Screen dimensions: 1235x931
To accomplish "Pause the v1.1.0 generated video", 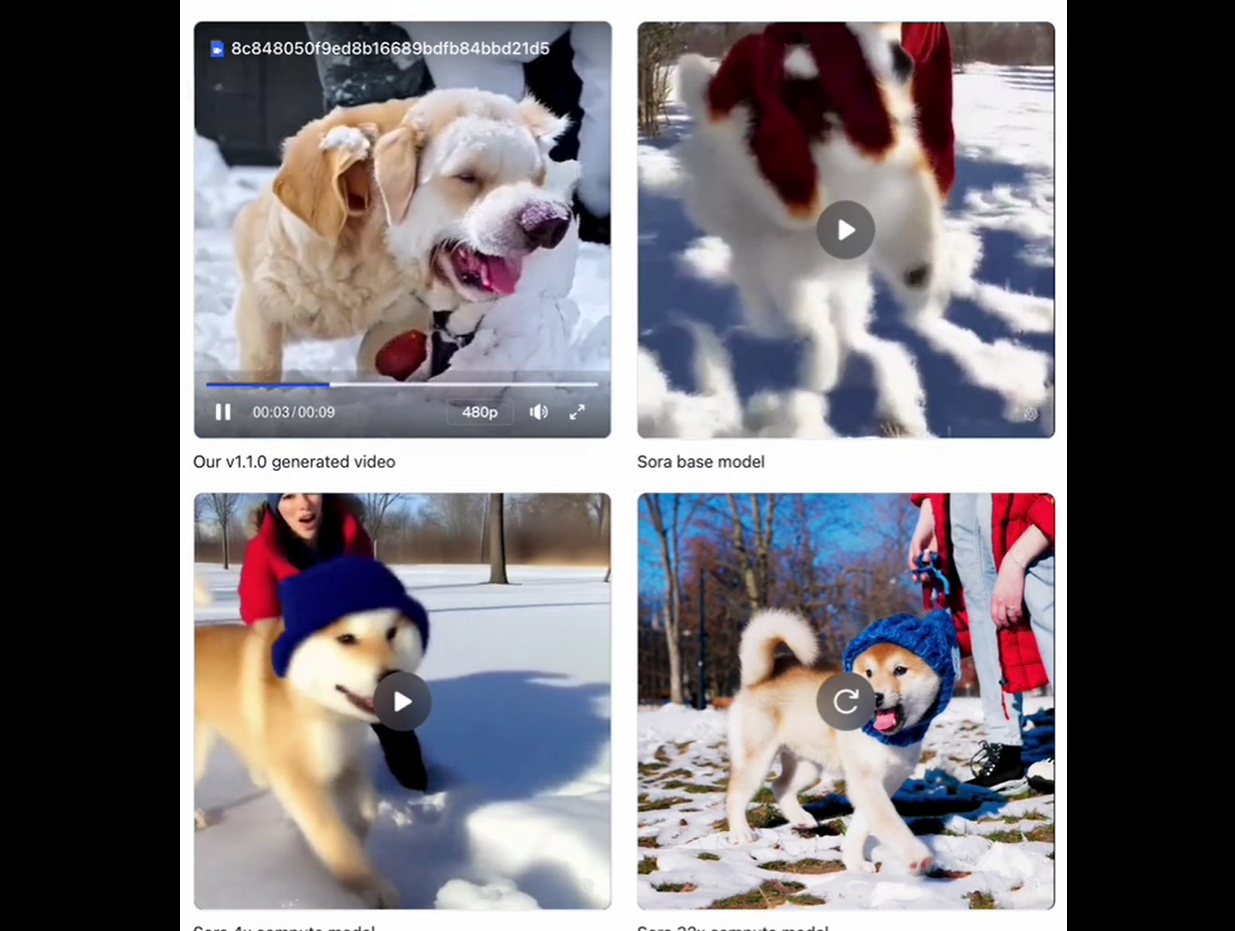I will click(223, 412).
